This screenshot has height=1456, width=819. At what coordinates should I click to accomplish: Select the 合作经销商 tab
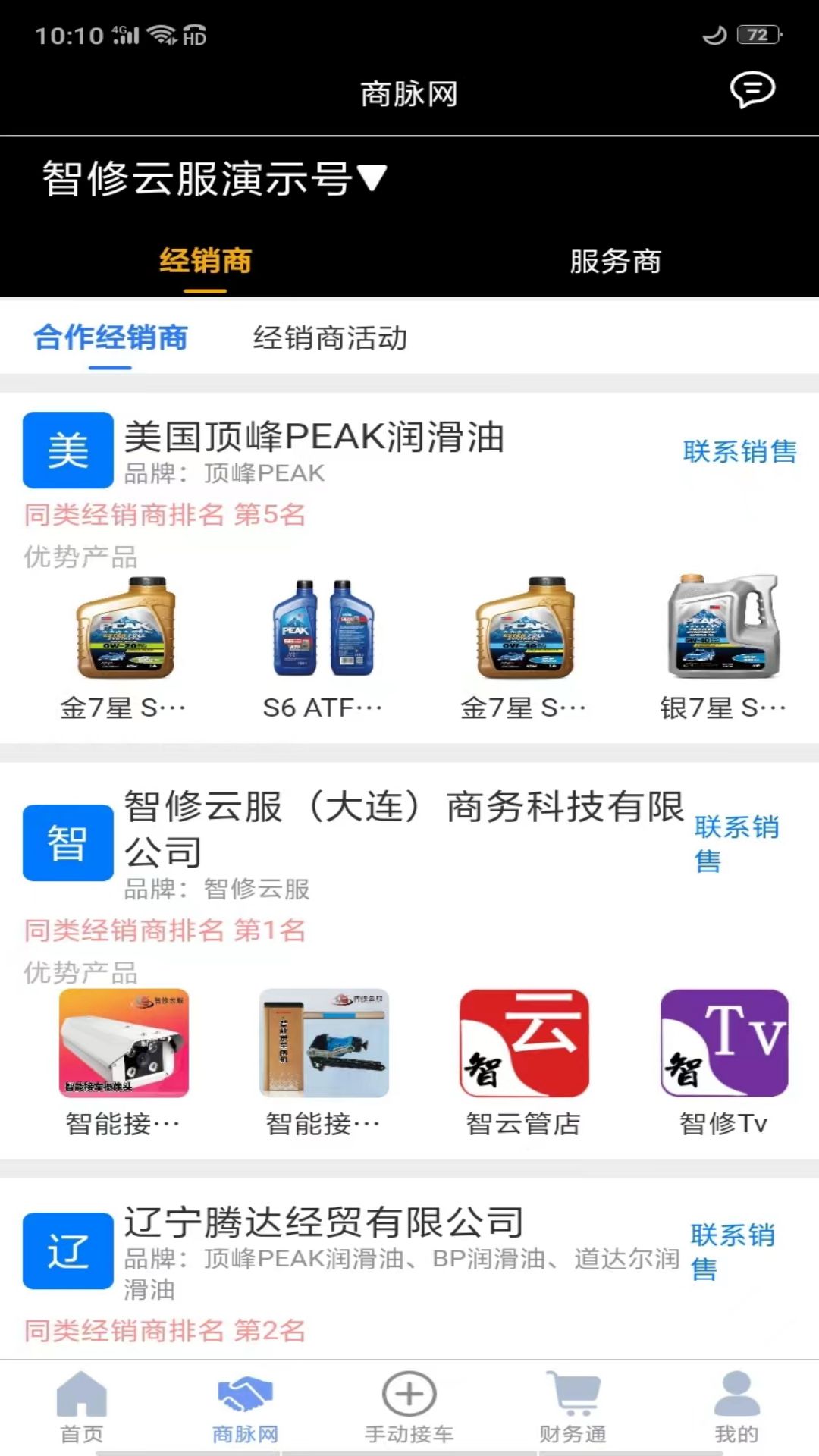[110, 339]
